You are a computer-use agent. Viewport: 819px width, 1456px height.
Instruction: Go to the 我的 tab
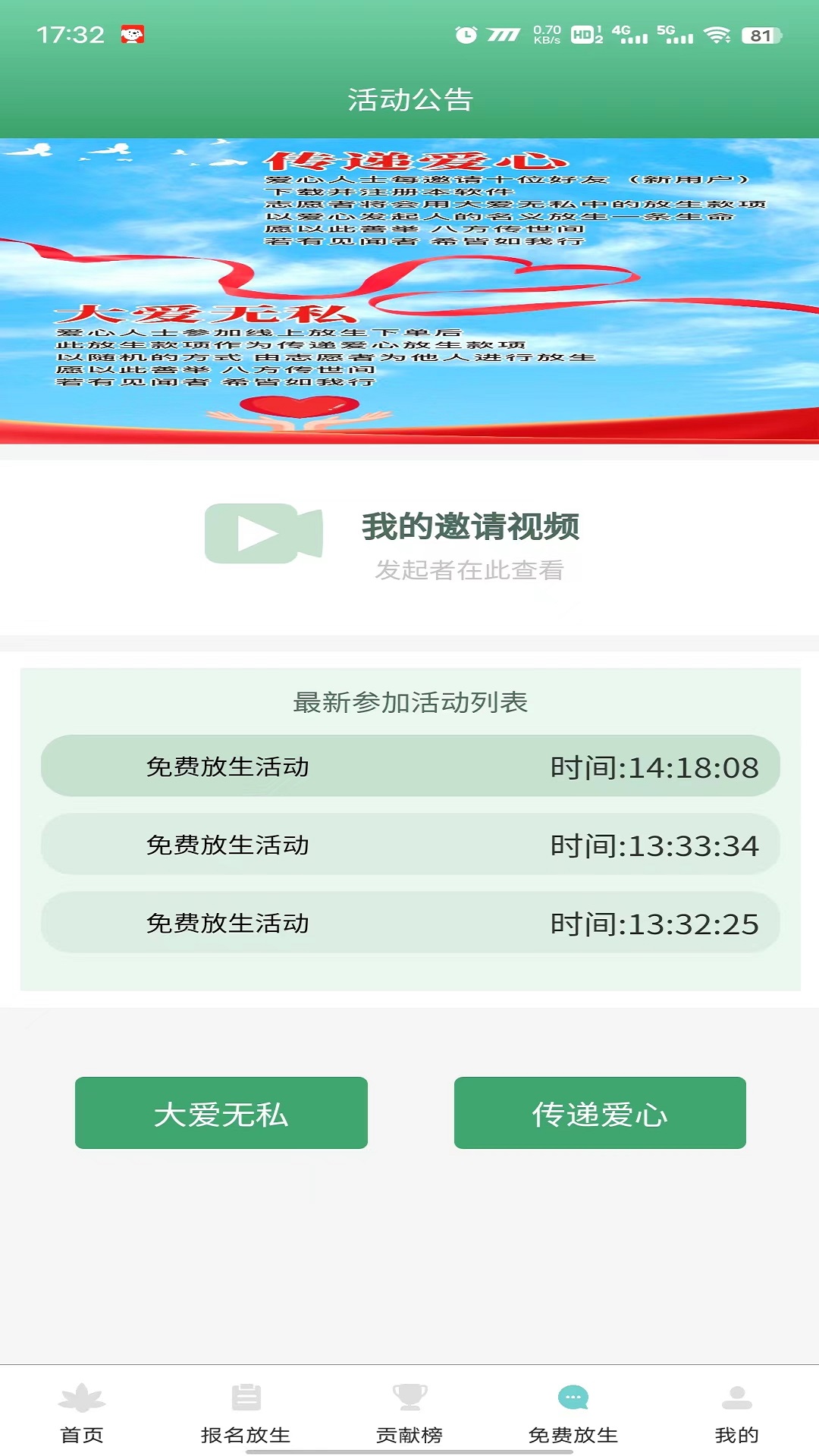coord(736,1414)
